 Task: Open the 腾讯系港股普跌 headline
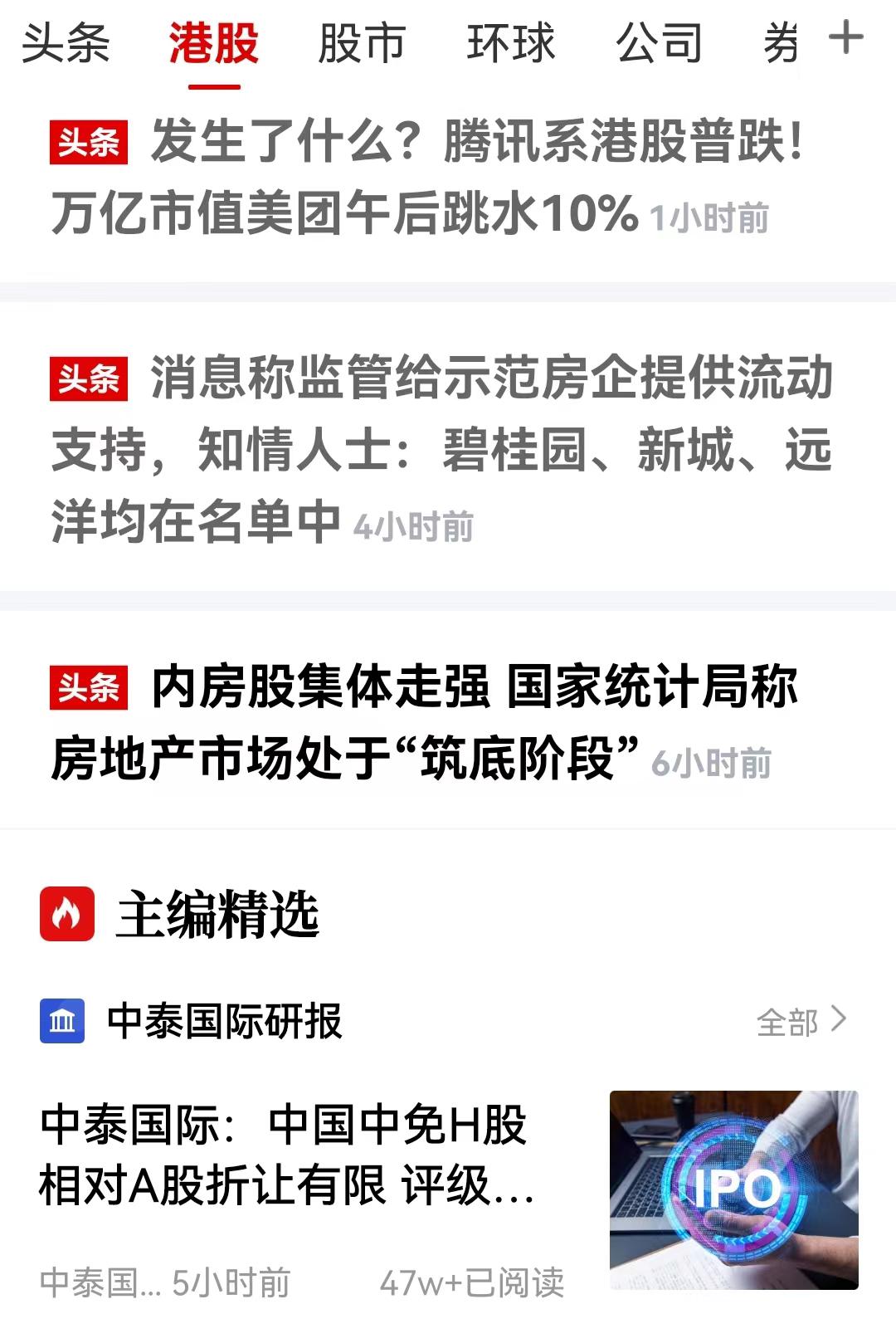point(427,177)
